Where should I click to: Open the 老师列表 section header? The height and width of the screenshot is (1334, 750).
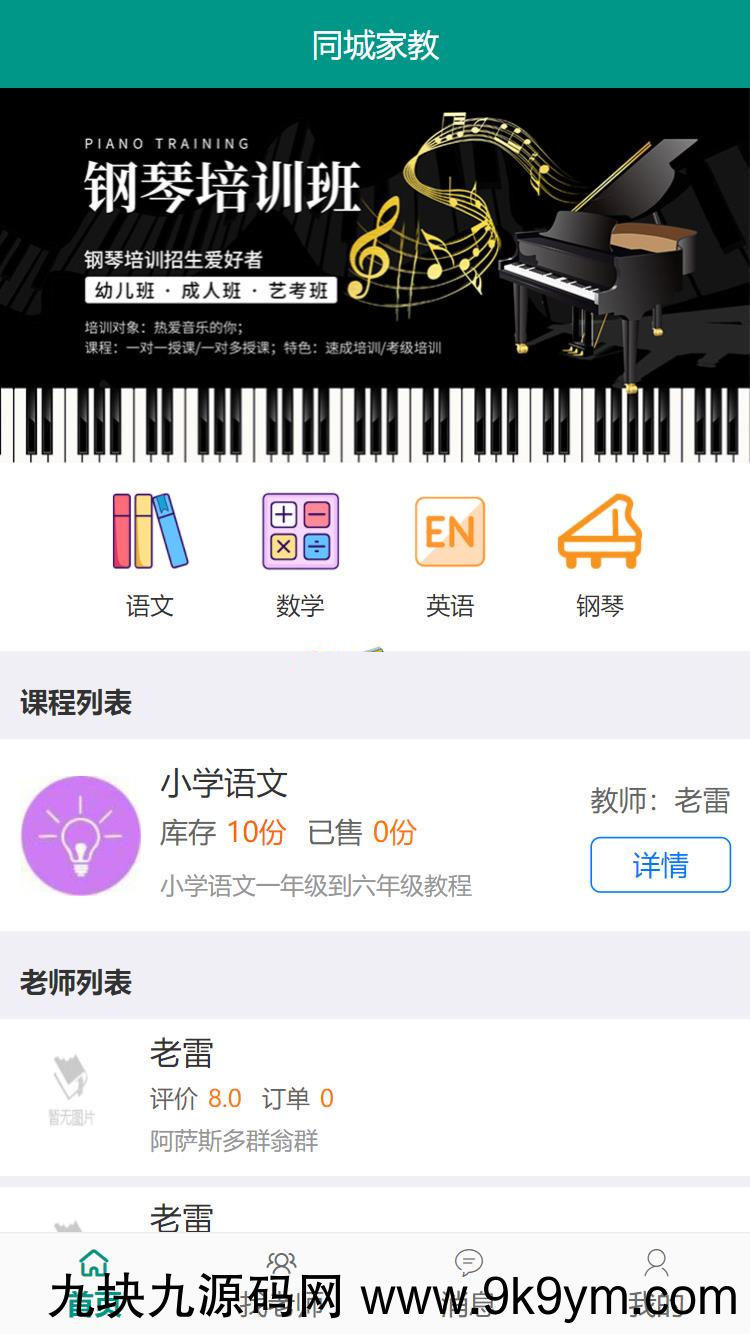click(77, 983)
